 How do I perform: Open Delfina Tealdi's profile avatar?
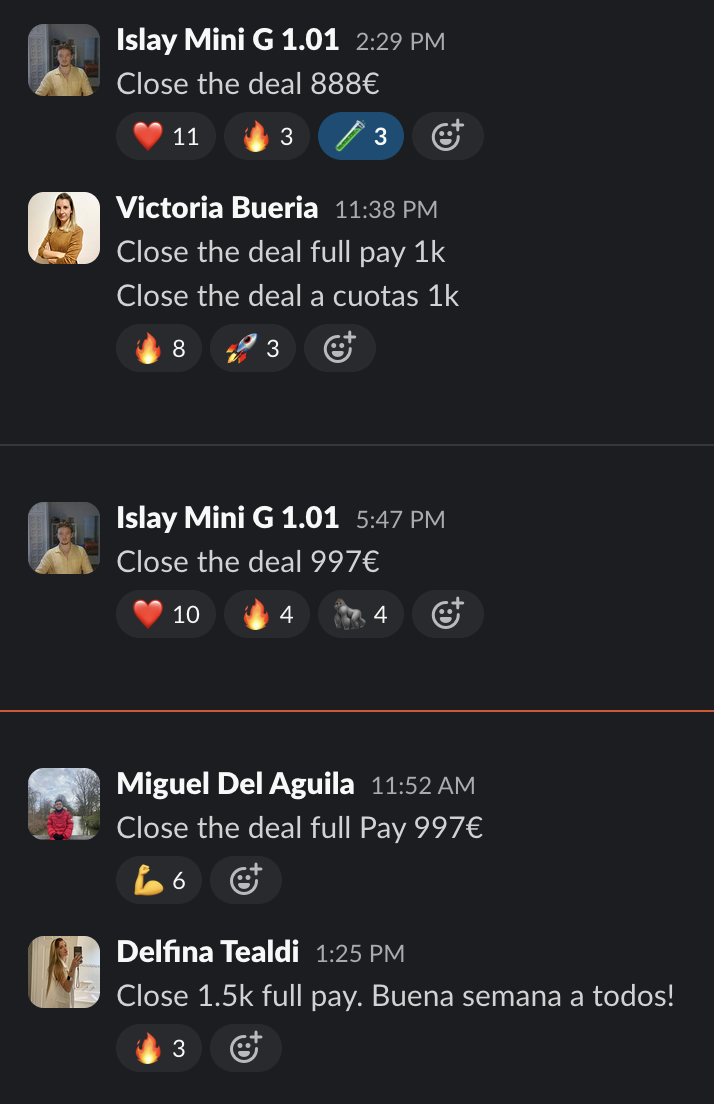pos(64,972)
